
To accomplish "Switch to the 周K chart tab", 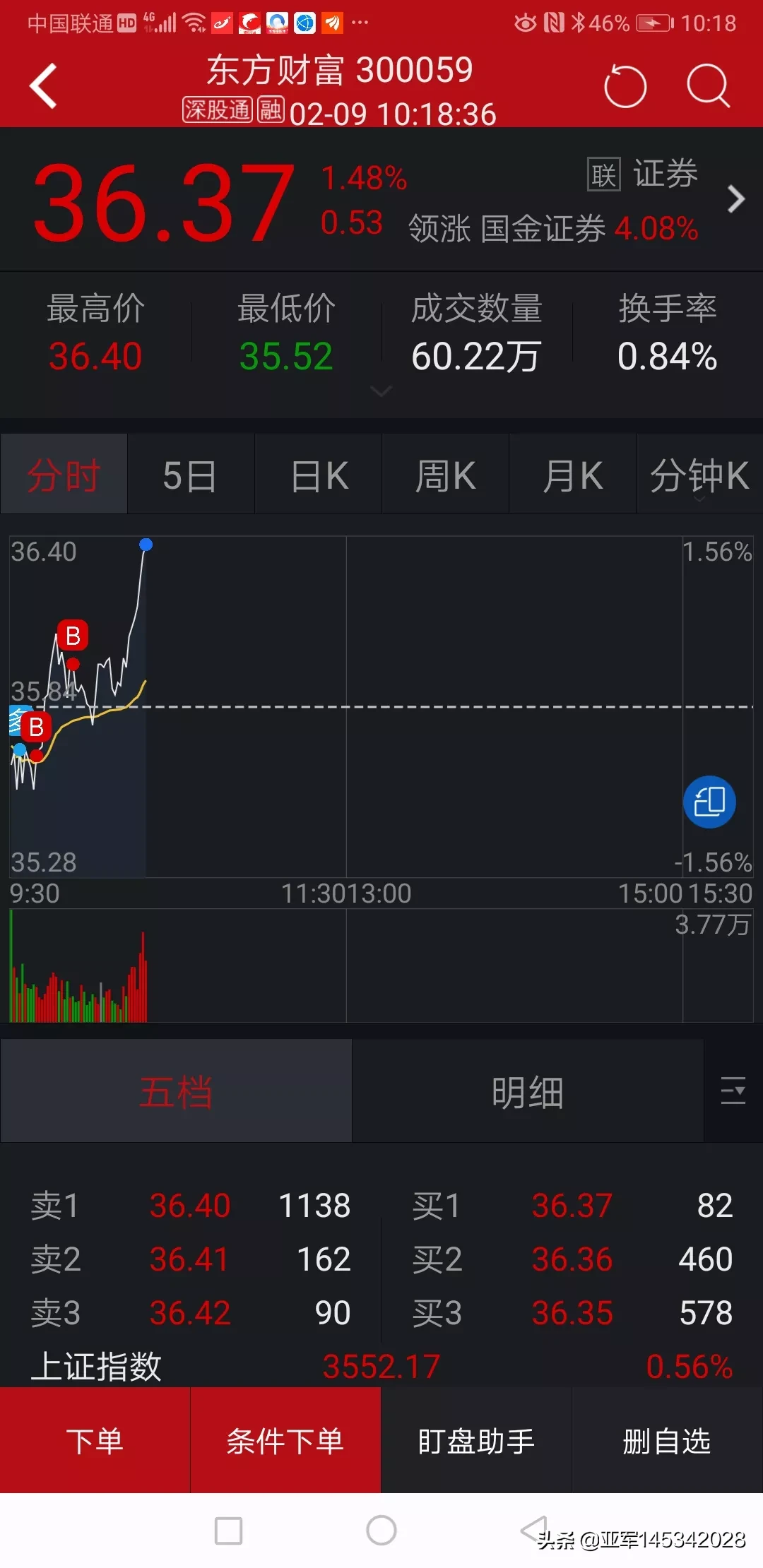I will point(446,475).
